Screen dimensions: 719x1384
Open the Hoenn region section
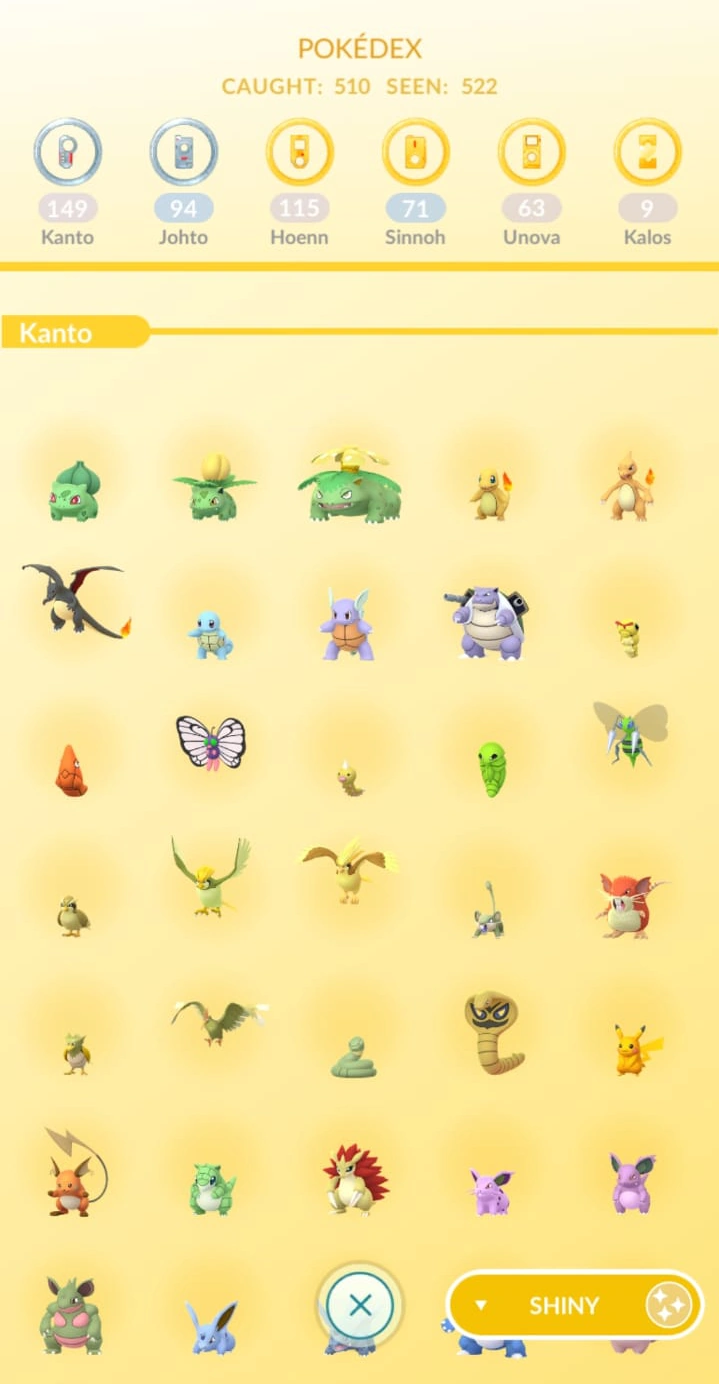tap(300, 153)
